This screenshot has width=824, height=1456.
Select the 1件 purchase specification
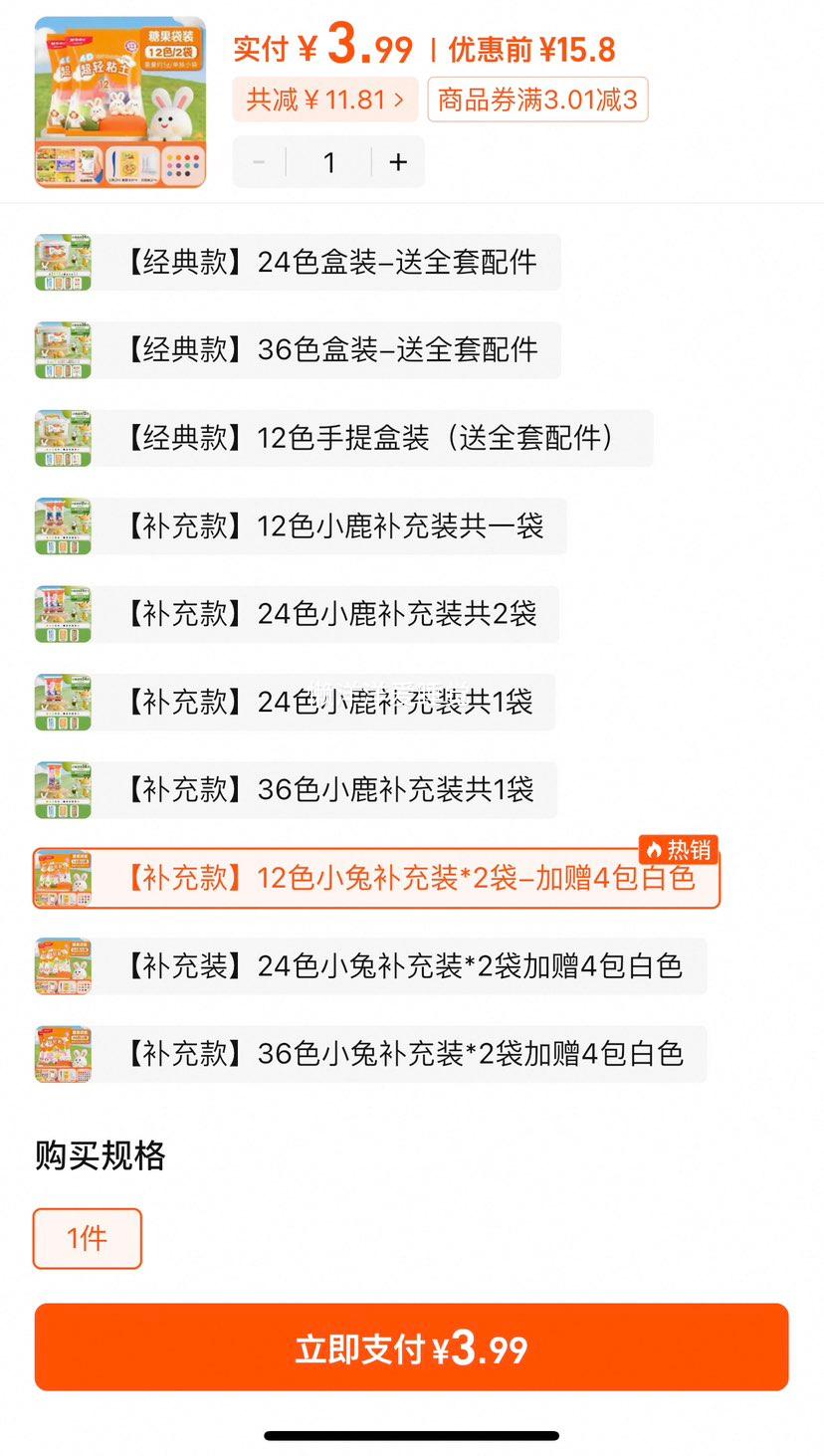tap(88, 1238)
